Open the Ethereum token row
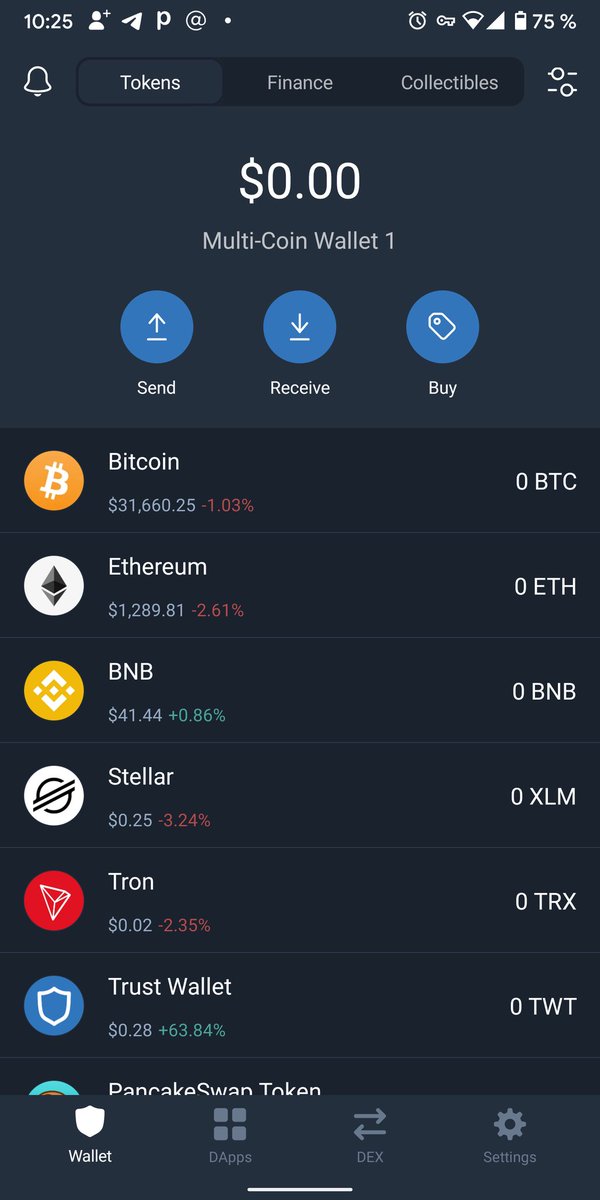The height and width of the screenshot is (1200, 600). tap(300, 586)
